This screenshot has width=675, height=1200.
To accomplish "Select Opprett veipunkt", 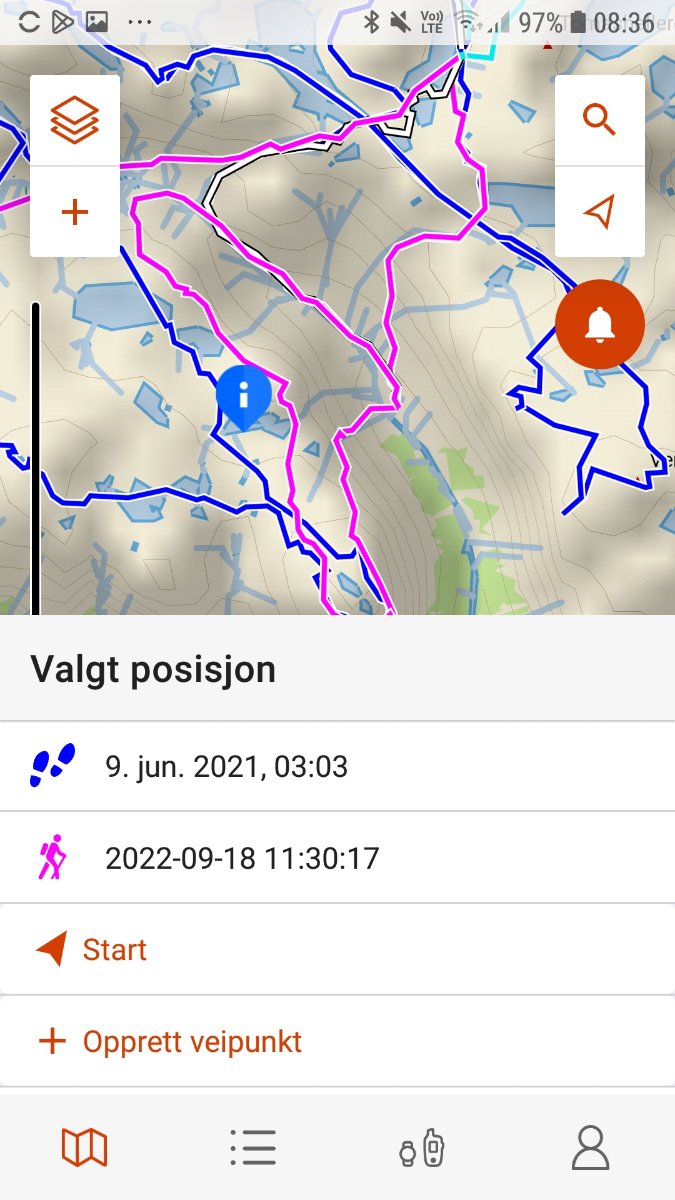I will point(337,1042).
